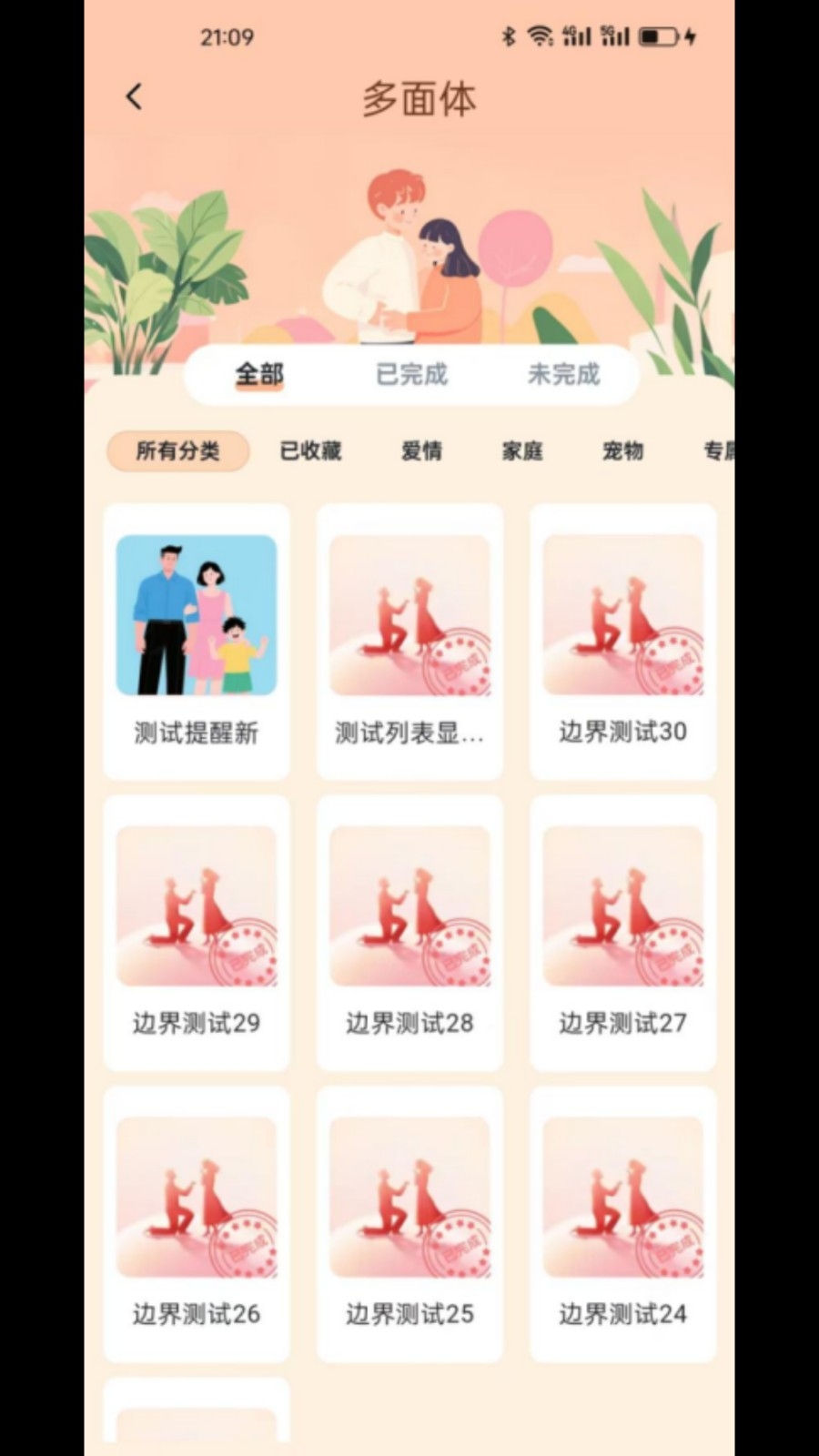The width and height of the screenshot is (819, 1456).
Task: Open the 边界测试27 card
Action: tap(623, 933)
